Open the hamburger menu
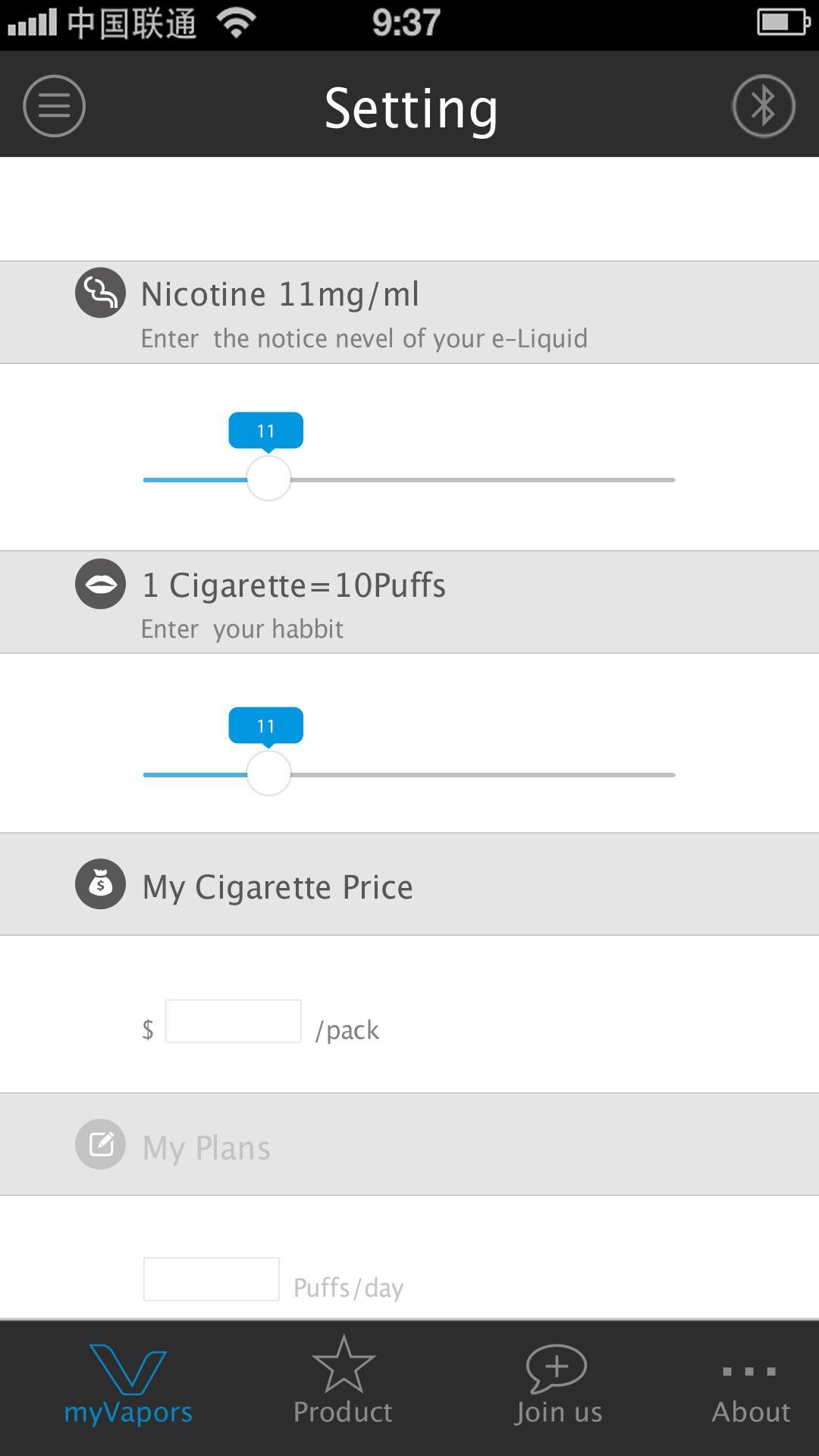 53,105
